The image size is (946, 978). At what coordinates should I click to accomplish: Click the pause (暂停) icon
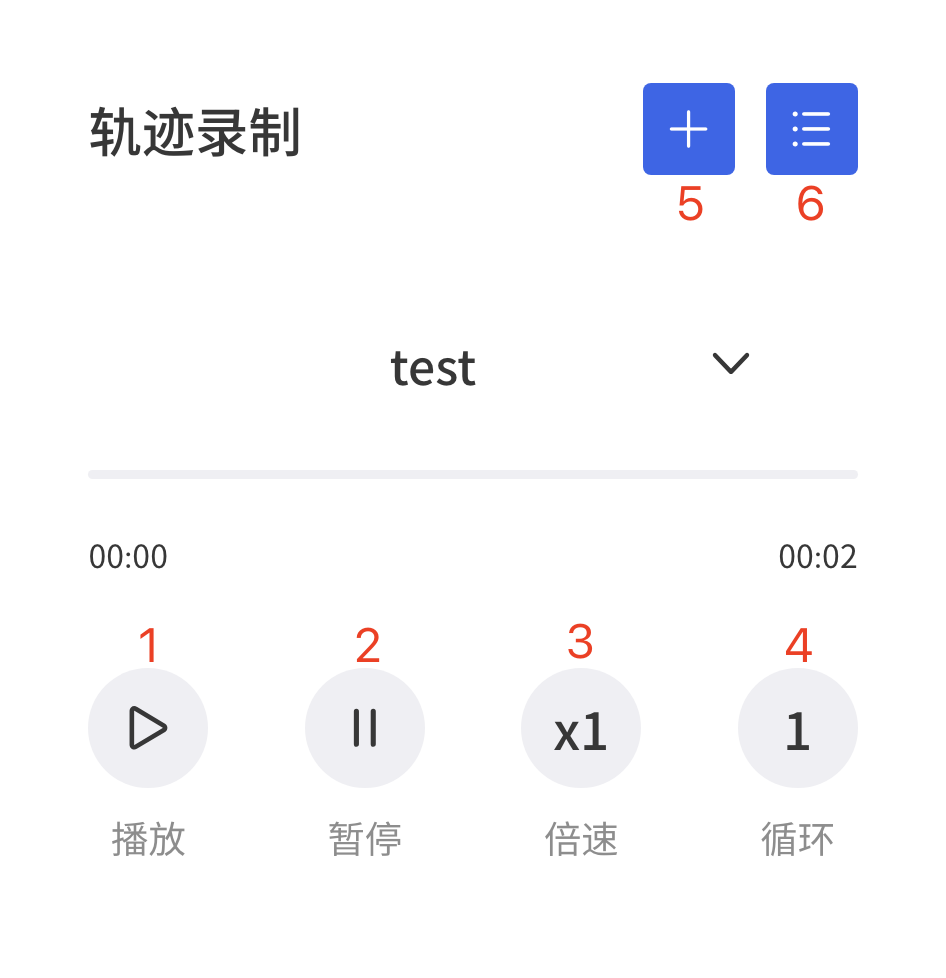pos(365,727)
